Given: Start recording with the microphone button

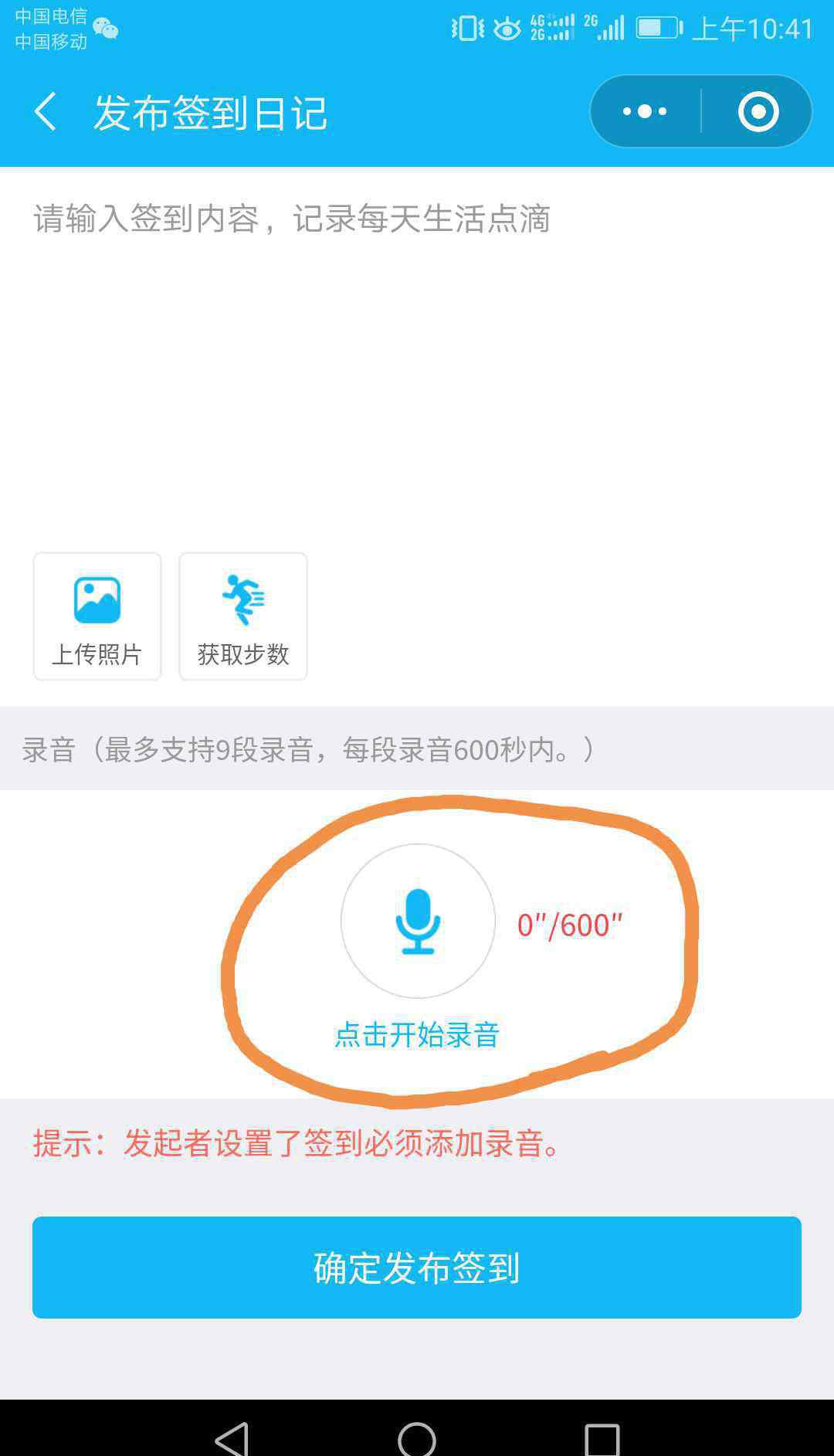Looking at the screenshot, I should click(x=418, y=921).
